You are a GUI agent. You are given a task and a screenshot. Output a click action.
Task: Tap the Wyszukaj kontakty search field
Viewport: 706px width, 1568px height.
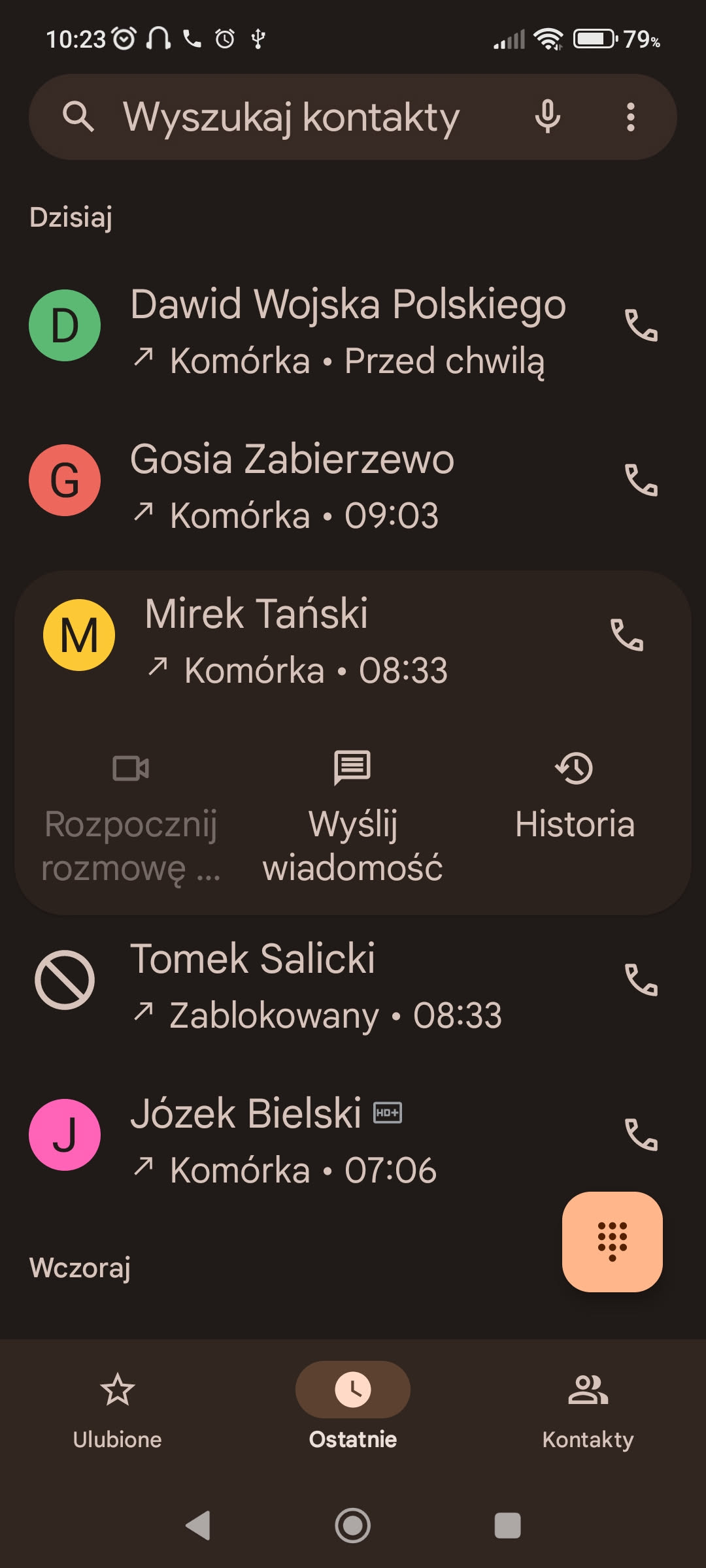291,118
